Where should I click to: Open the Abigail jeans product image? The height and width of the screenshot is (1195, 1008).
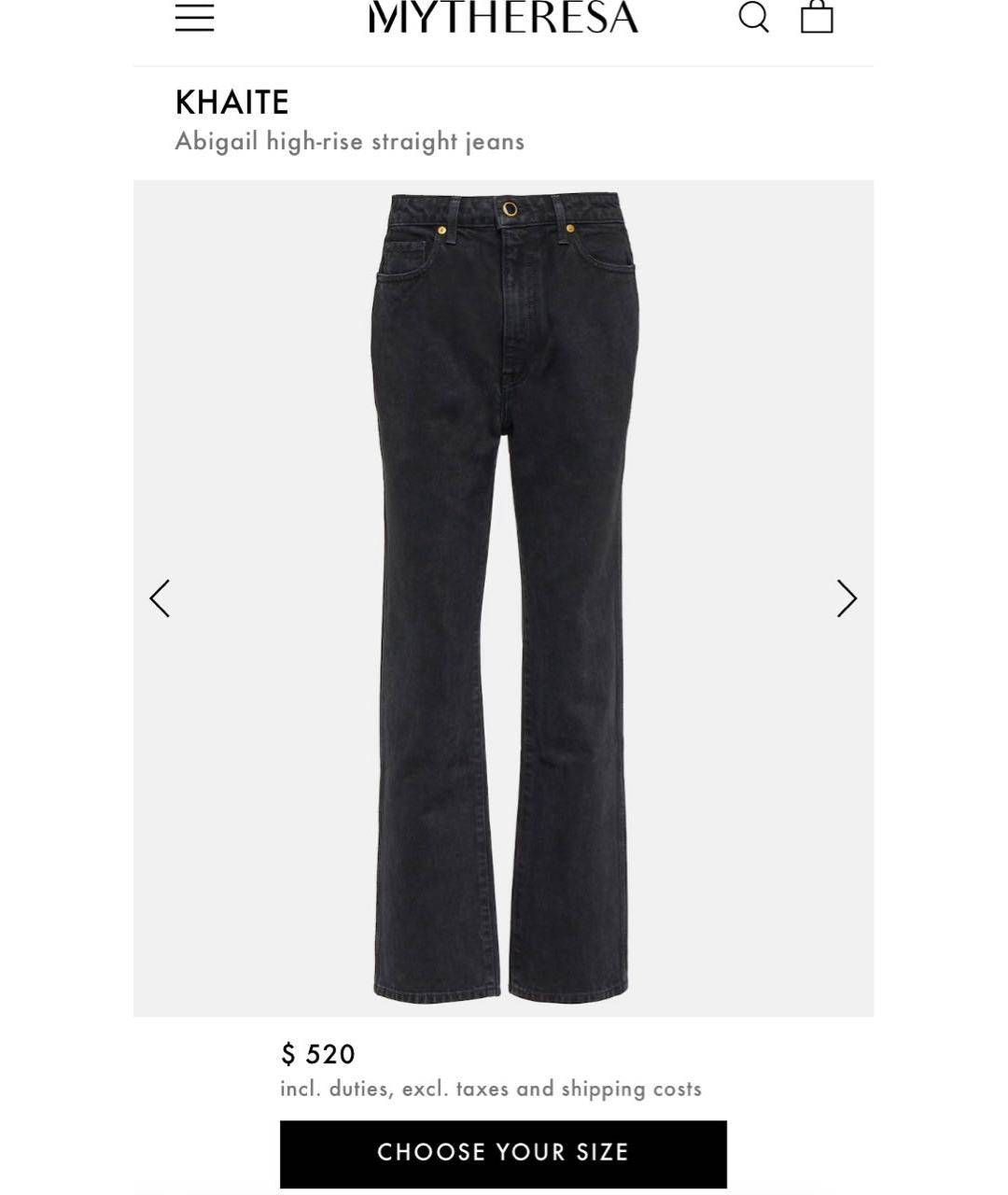503,597
